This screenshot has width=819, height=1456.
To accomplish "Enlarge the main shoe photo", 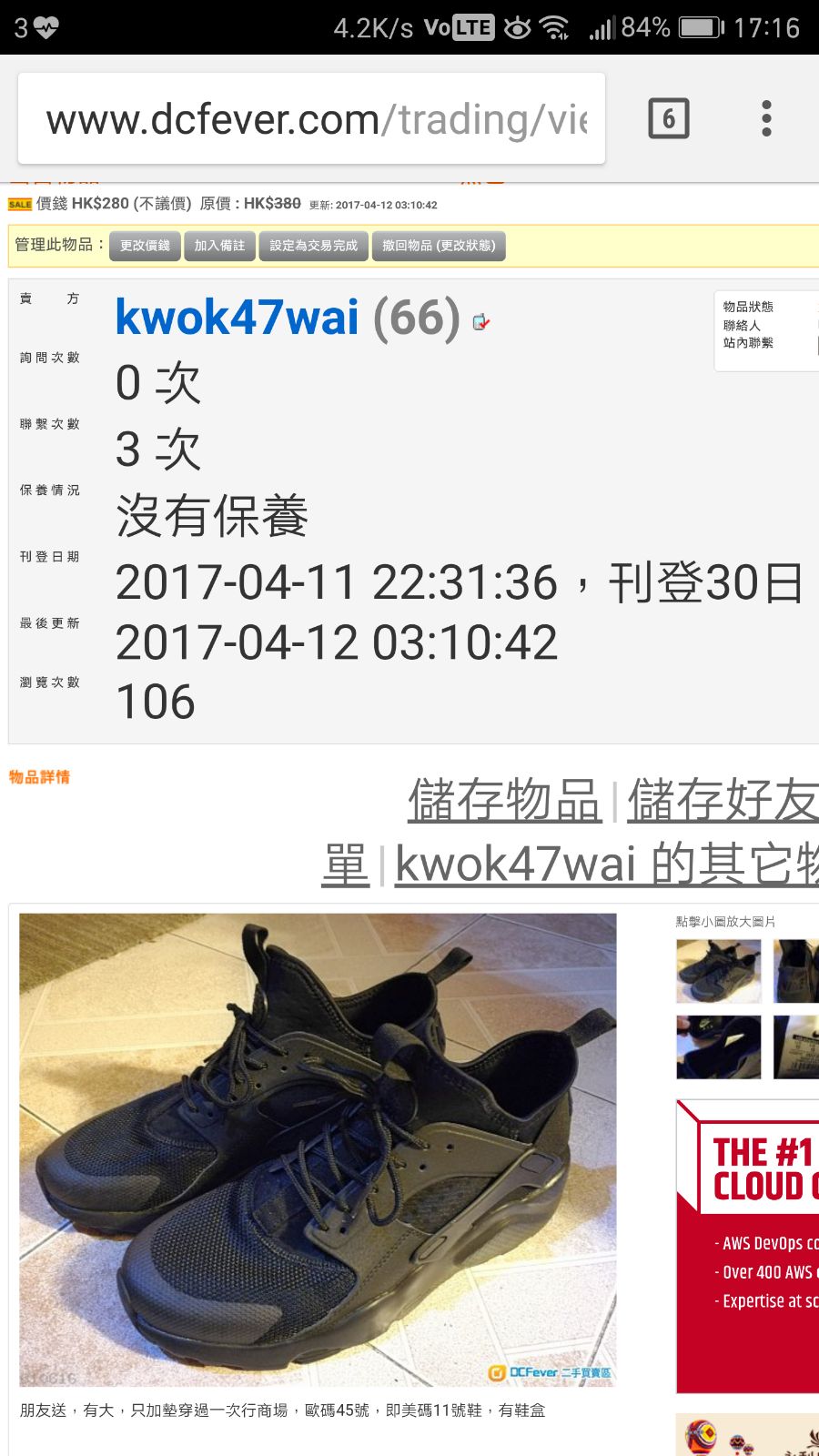I will click(x=318, y=1149).
